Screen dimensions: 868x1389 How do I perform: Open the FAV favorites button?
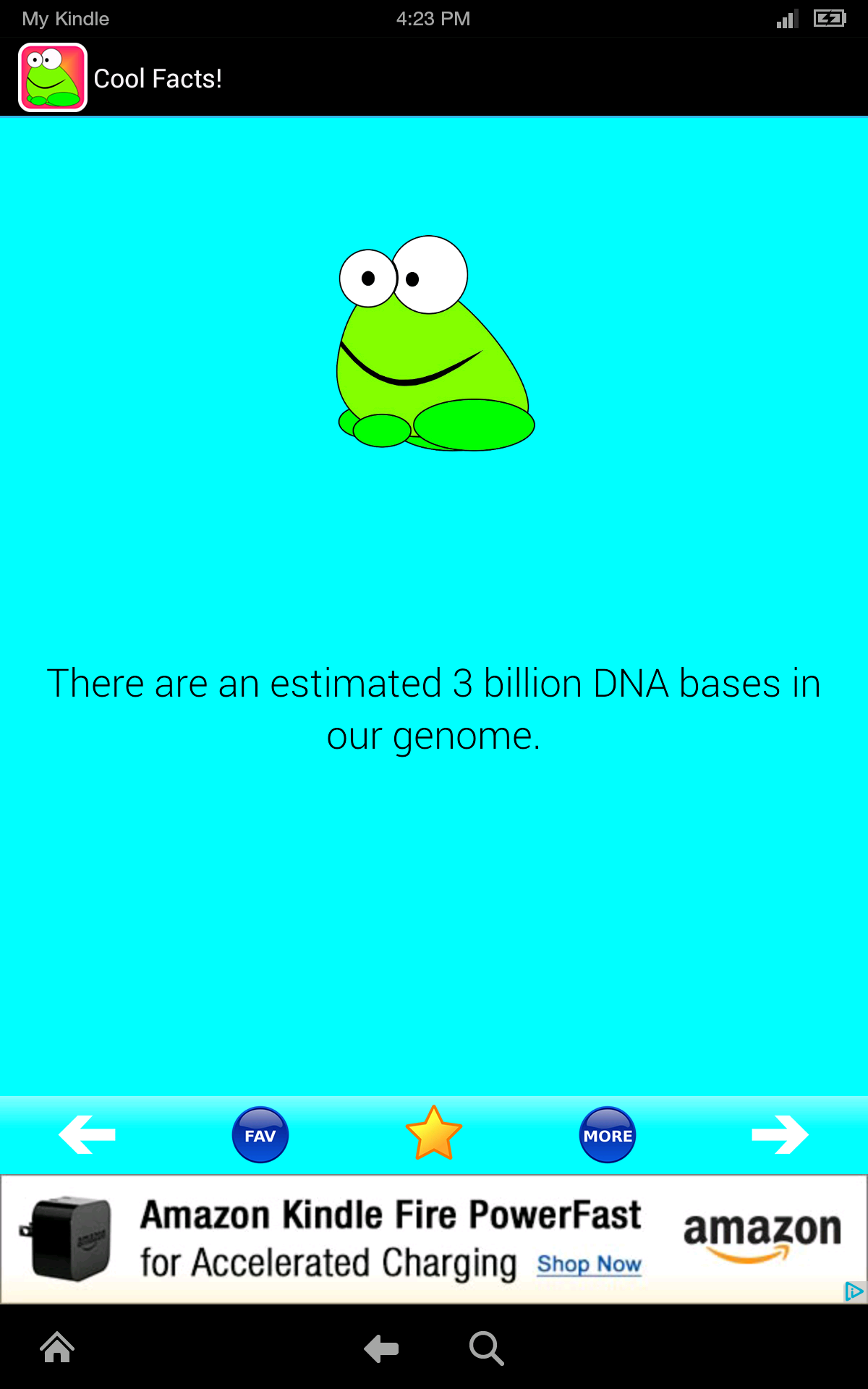coord(260,1135)
